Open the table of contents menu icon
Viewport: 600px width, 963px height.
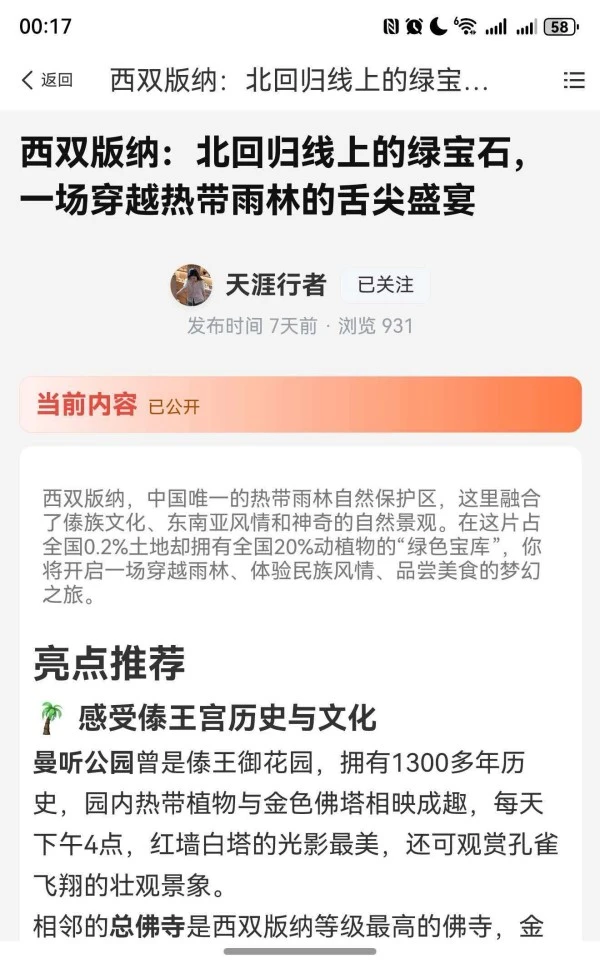tap(574, 81)
